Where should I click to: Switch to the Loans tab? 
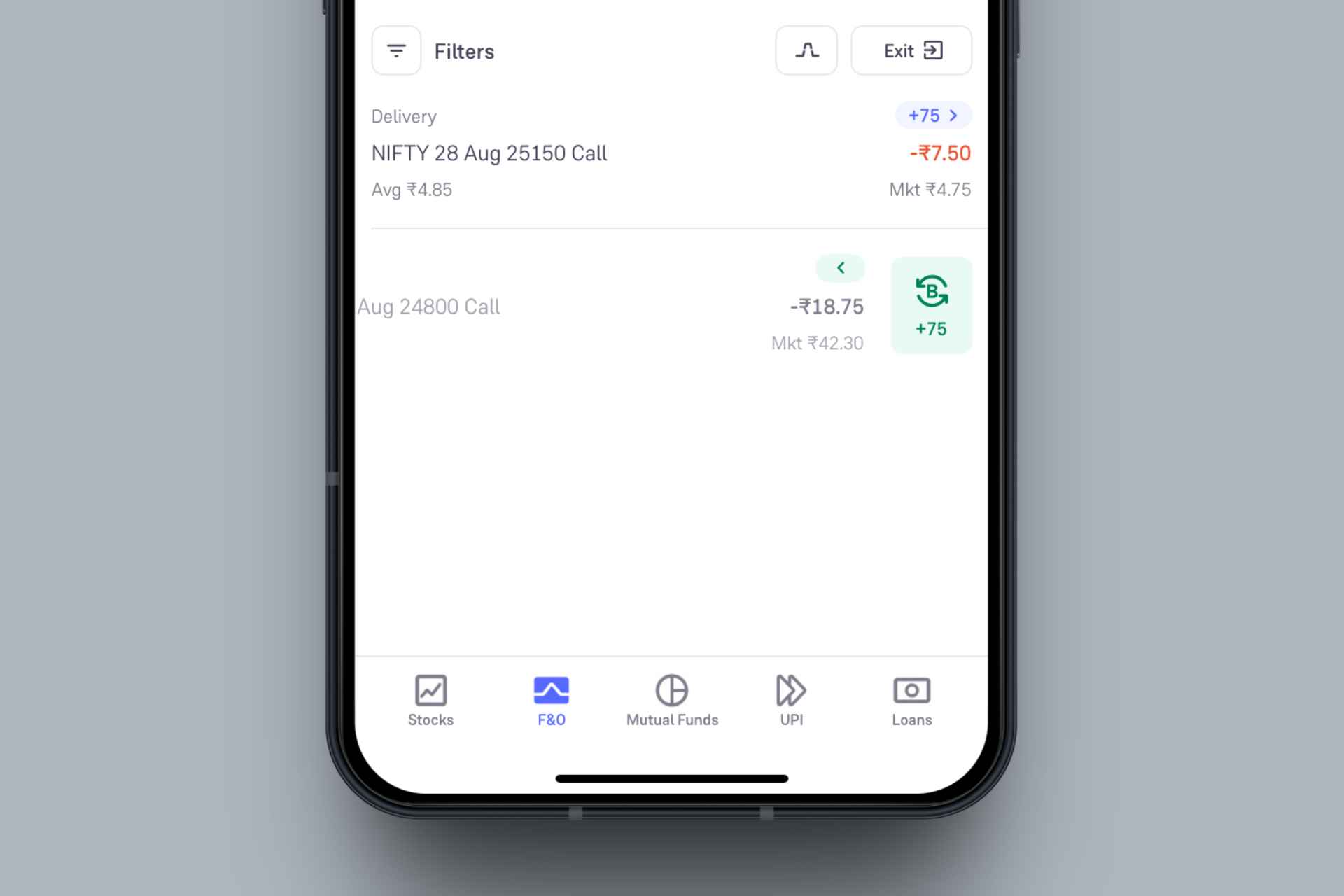911,701
